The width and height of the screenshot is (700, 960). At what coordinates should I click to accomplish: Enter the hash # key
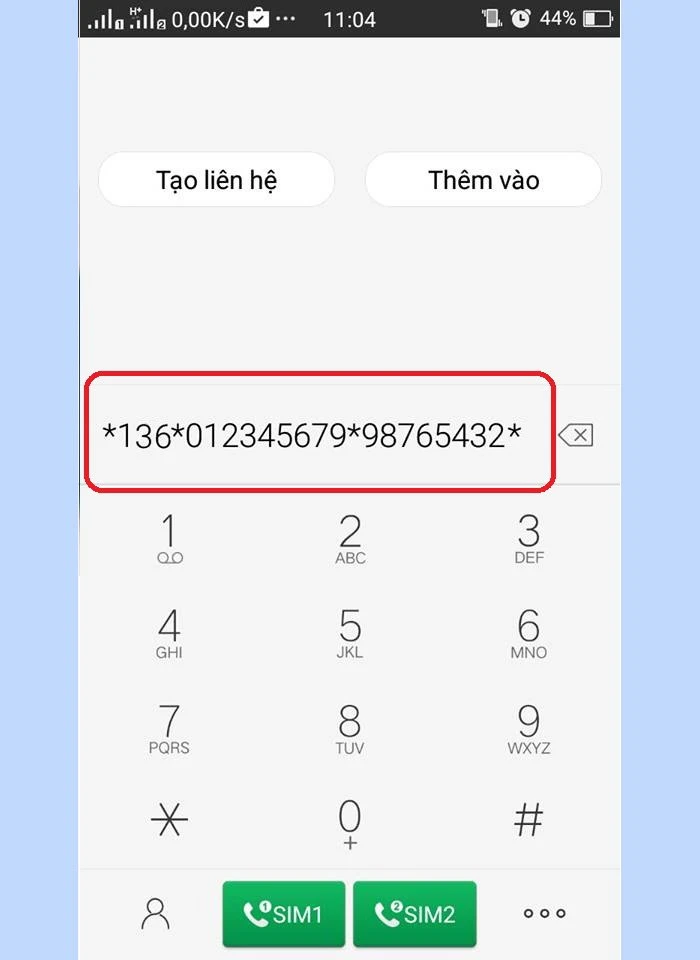click(528, 821)
